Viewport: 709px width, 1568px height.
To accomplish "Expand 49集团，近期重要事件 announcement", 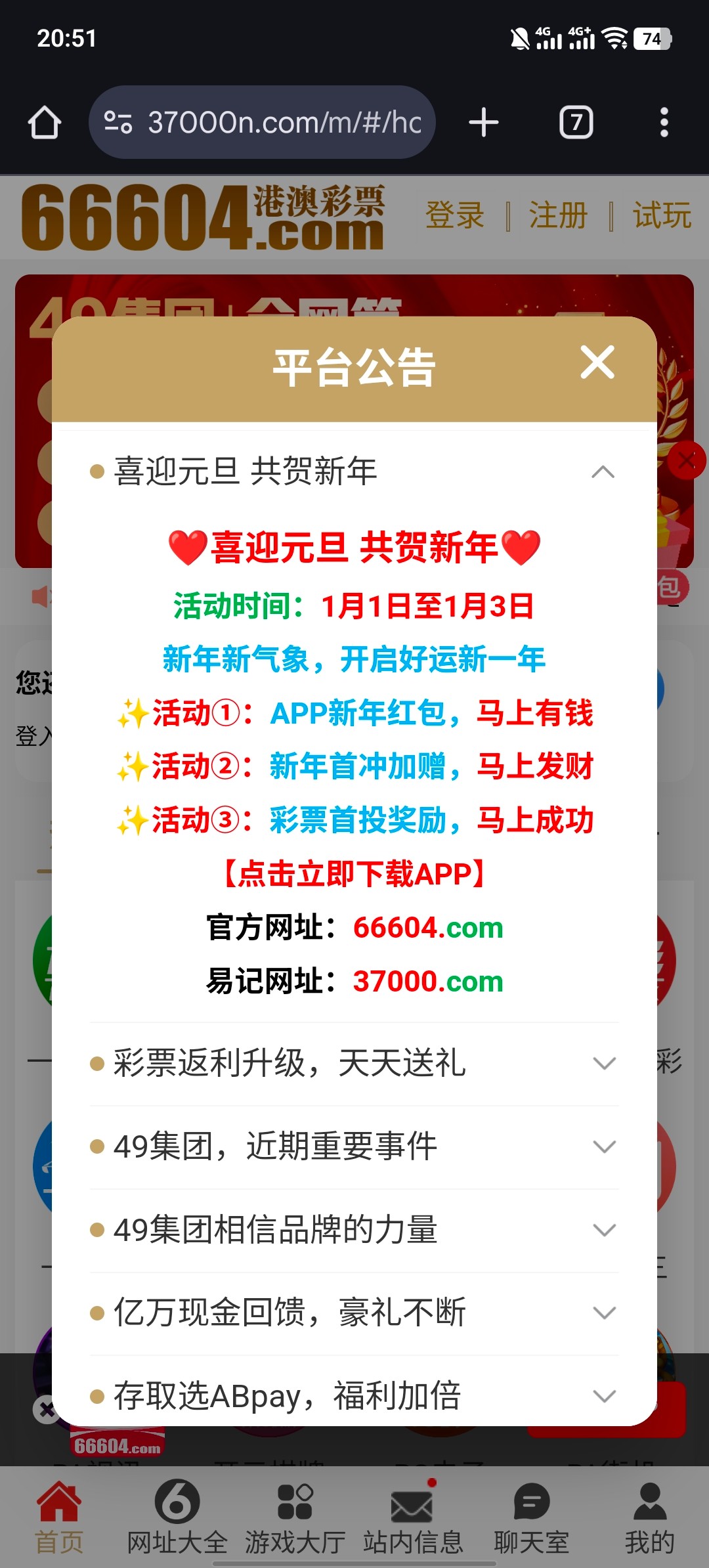I will click(x=603, y=1146).
